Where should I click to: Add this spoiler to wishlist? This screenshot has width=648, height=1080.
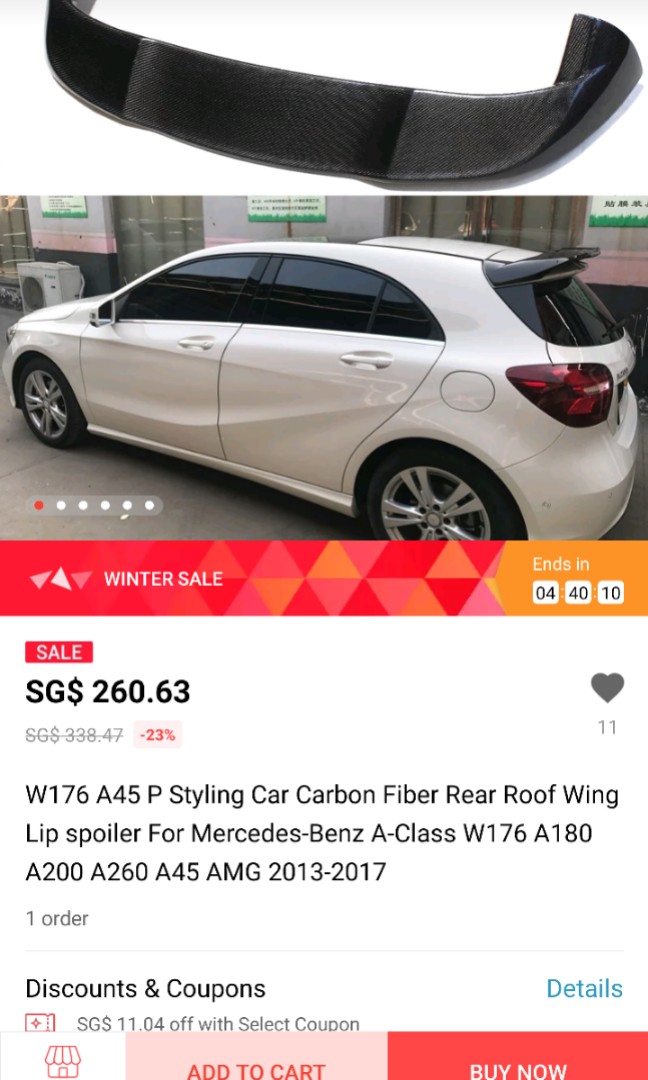point(607,689)
